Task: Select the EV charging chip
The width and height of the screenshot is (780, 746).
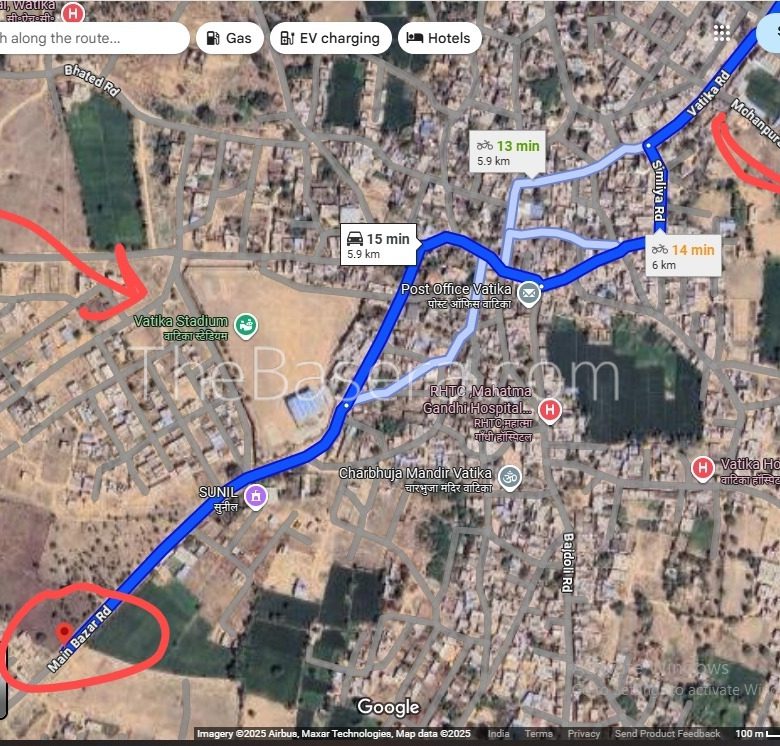Action: coord(330,38)
